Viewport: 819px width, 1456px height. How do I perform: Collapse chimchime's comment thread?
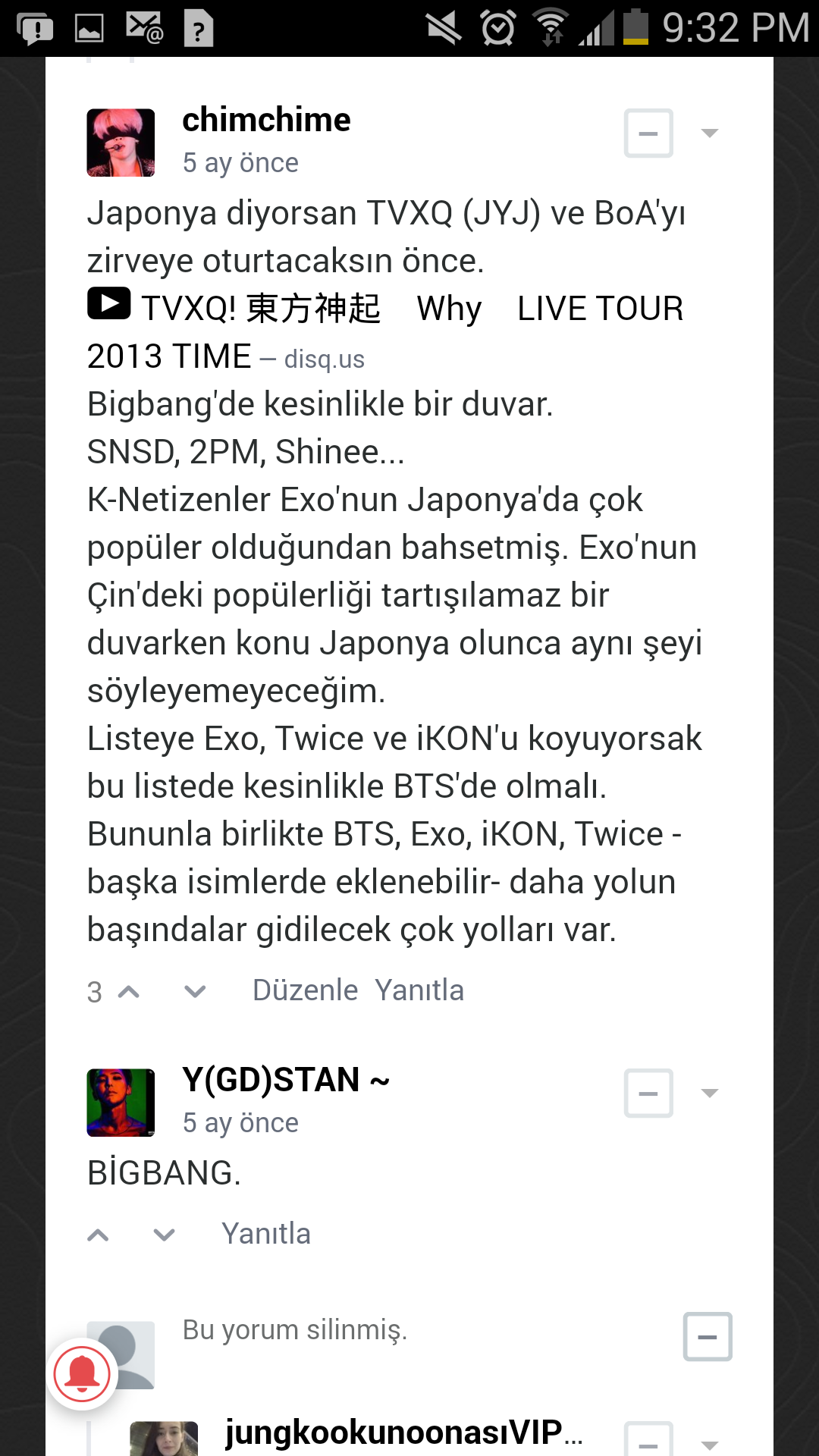(x=648, y=133)
